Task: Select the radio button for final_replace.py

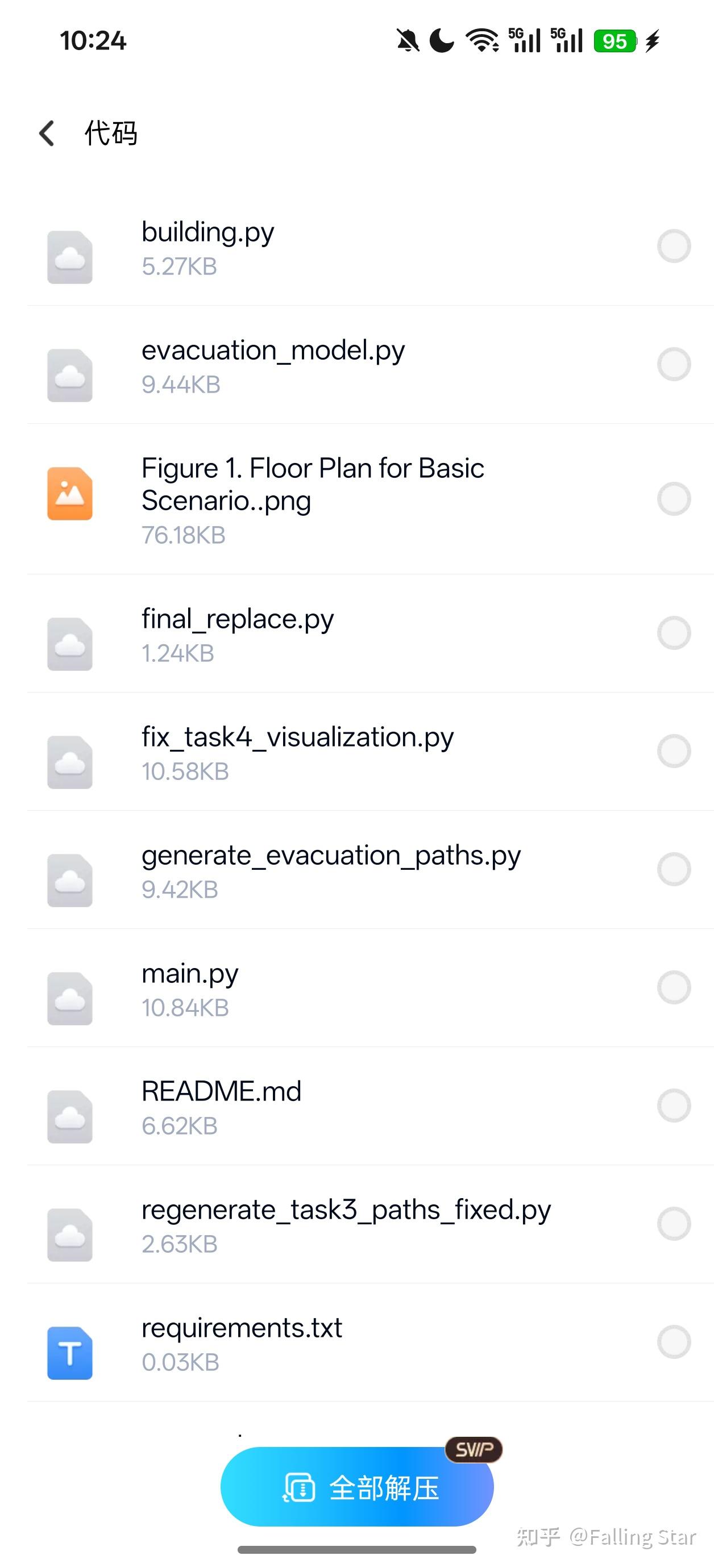Action: [674, 633]
